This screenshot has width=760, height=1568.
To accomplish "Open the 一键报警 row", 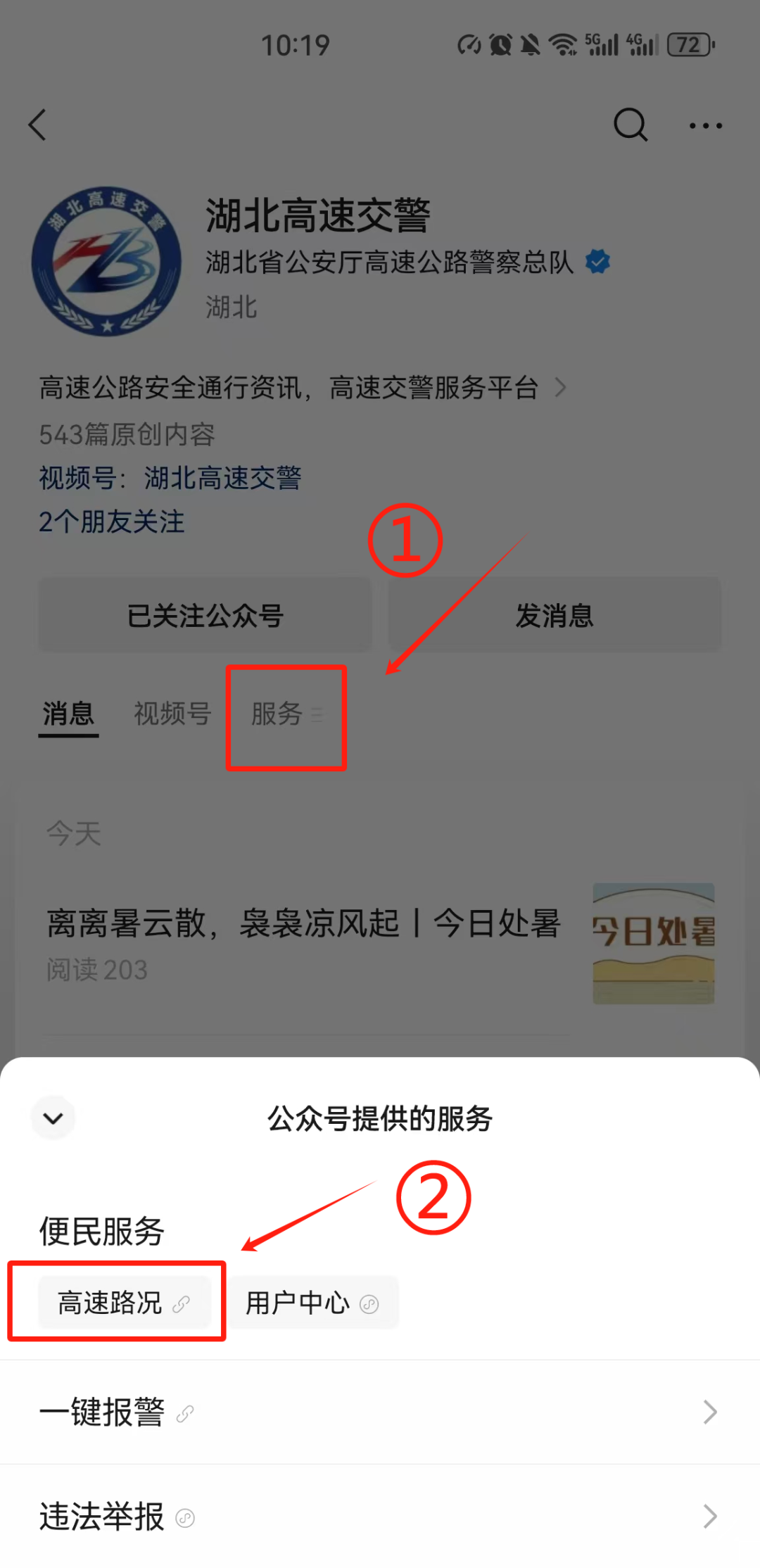I will (380, 1412).
